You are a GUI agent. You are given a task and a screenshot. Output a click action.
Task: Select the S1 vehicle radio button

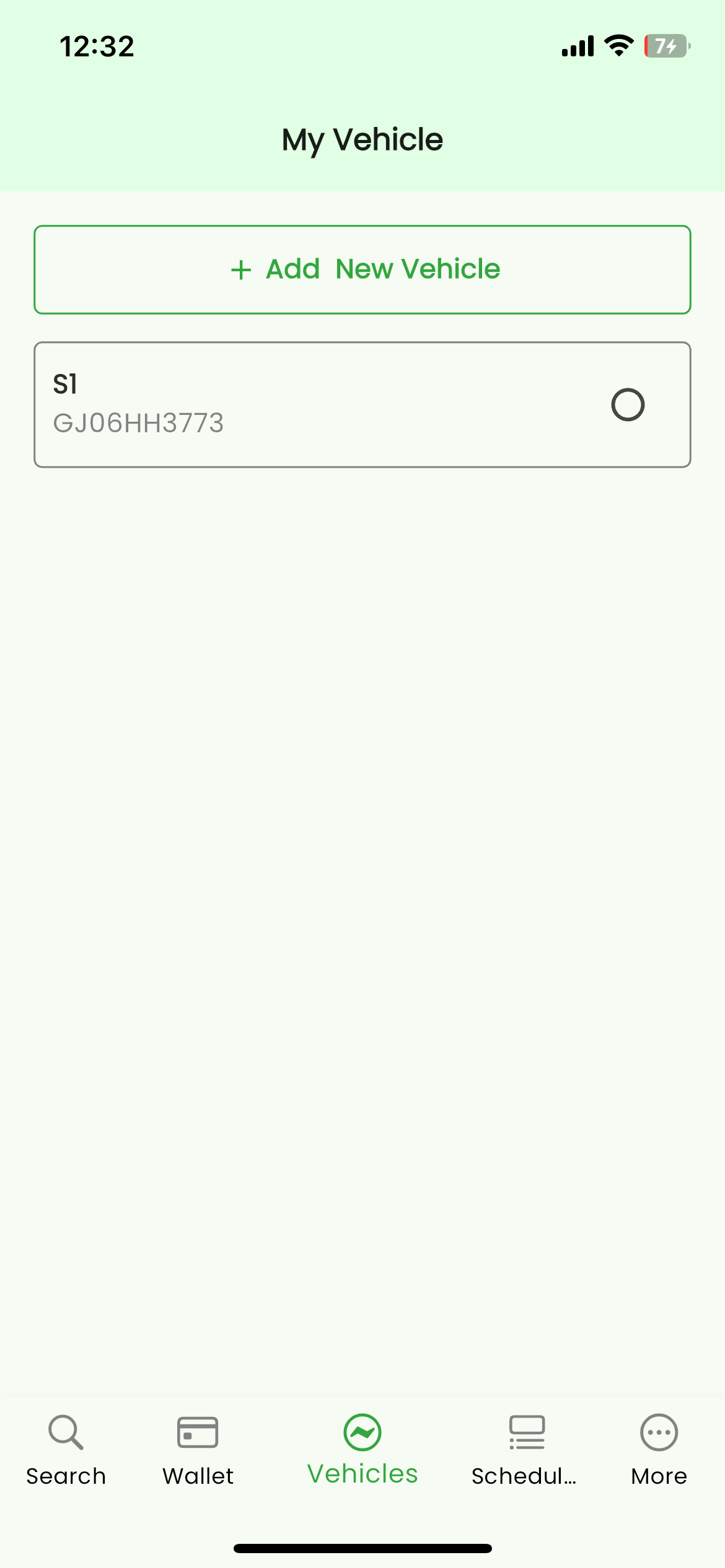(627, 404)
